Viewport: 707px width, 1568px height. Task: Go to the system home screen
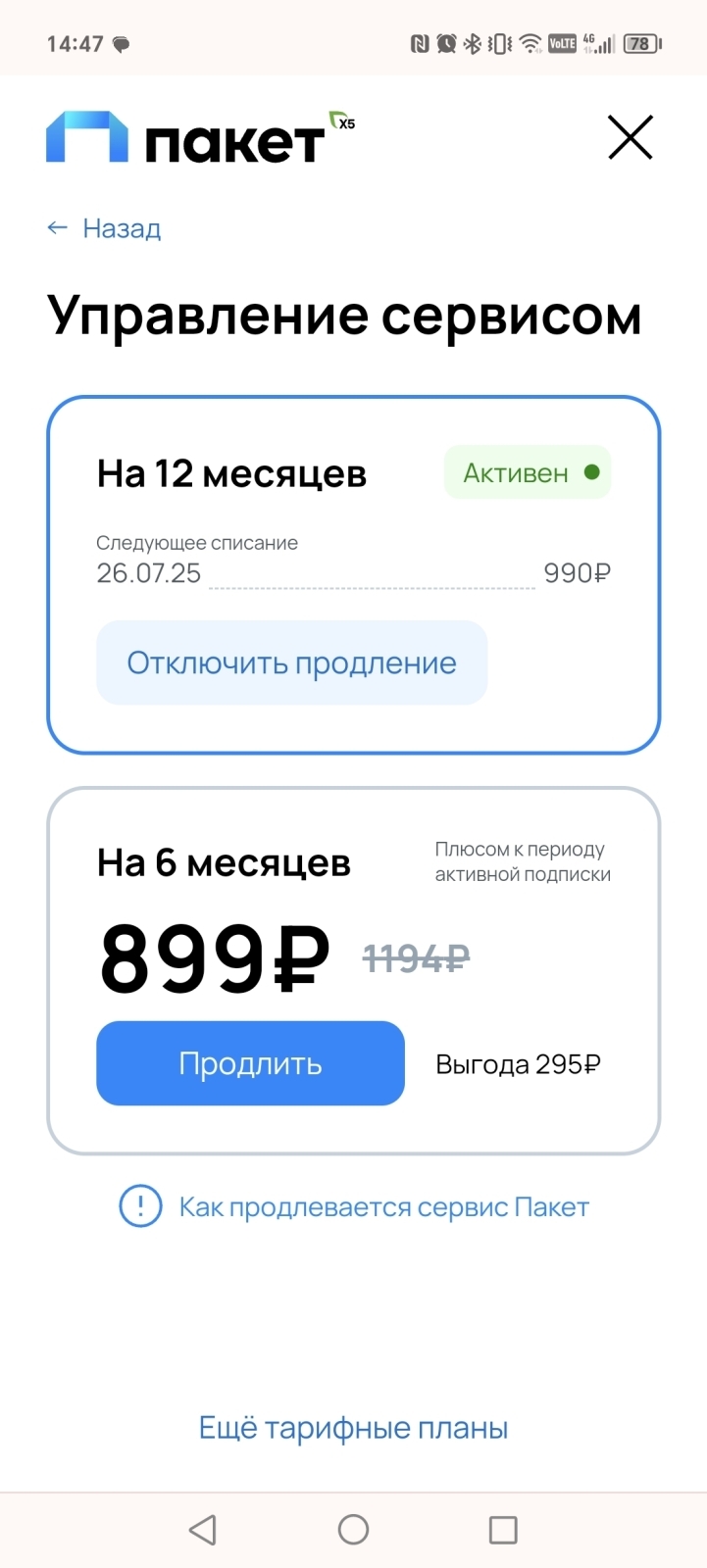pos(353,1530)
